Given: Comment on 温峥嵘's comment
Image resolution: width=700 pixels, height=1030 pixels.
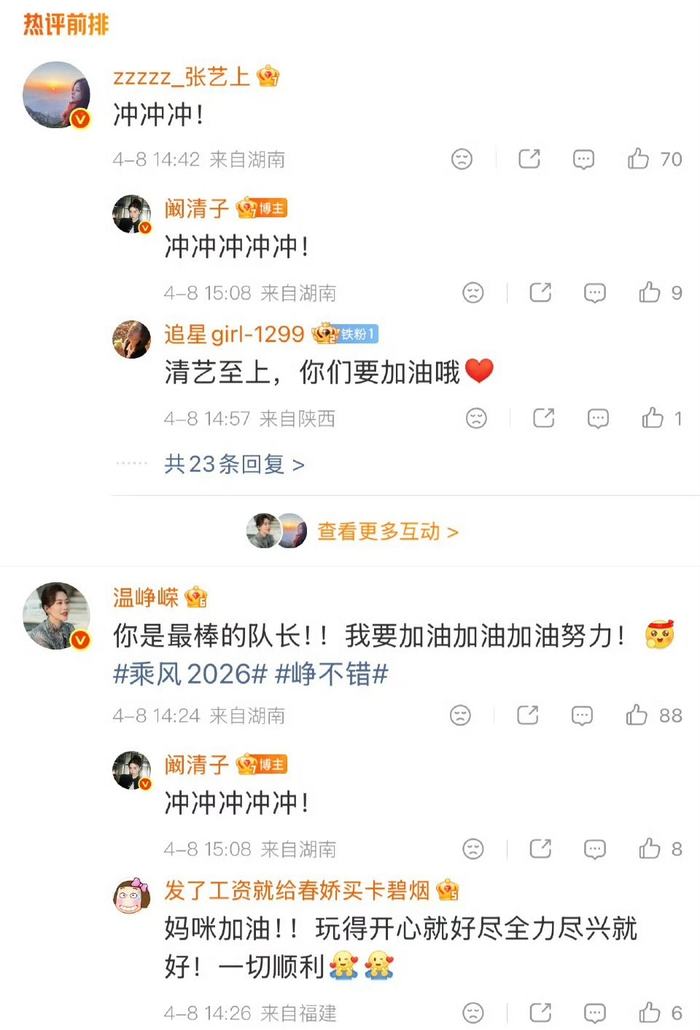Looking at the screenshot, I should click(582, 715).
